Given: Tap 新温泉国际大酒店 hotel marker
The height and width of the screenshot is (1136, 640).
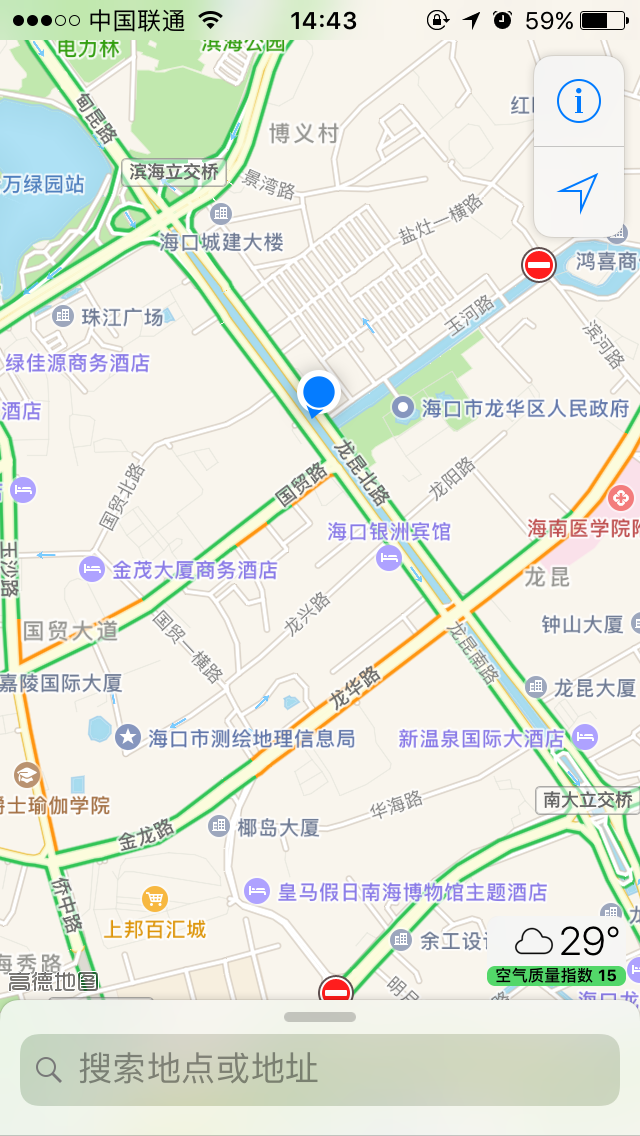Looking at the screenshot, I should point(585,738).
